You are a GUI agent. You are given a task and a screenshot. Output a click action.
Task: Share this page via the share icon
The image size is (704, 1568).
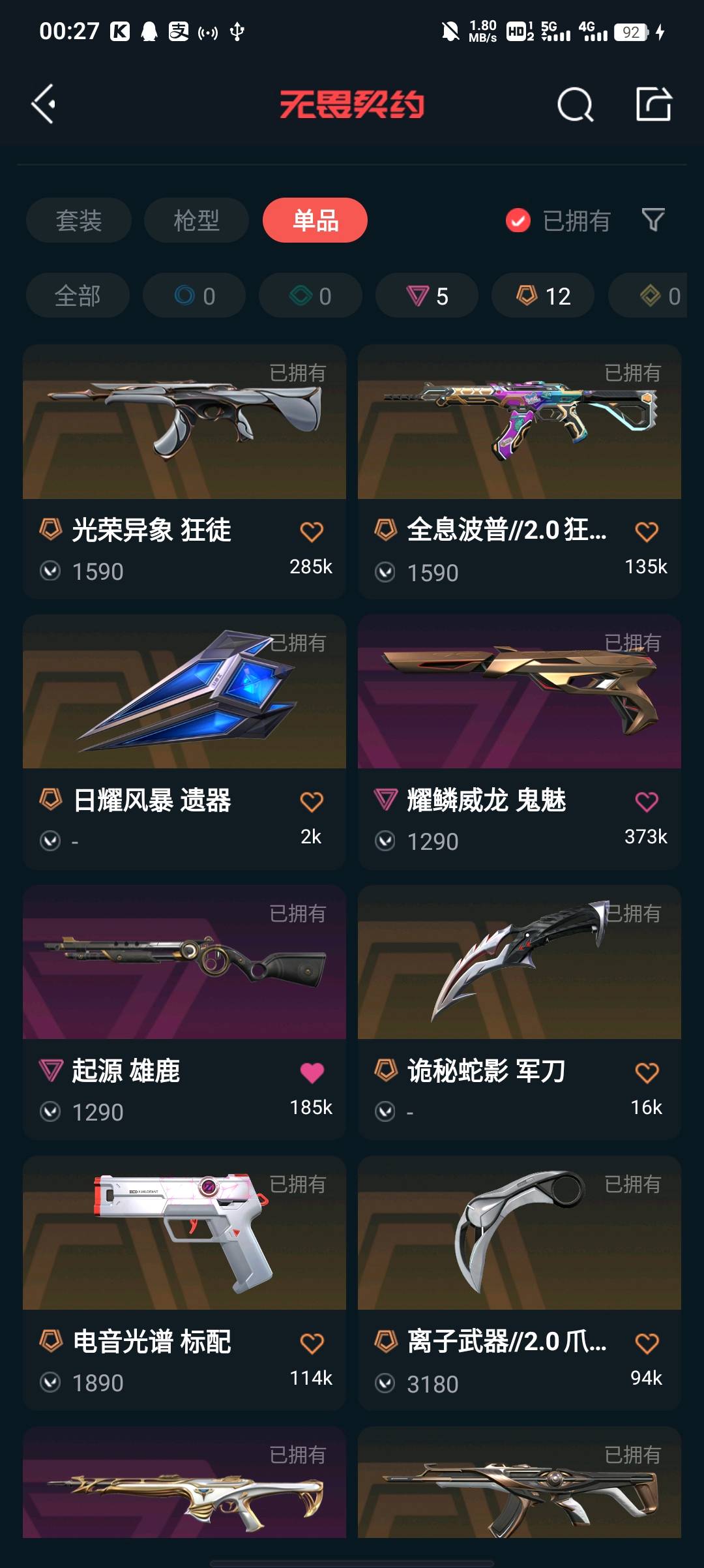click(653, 104)
